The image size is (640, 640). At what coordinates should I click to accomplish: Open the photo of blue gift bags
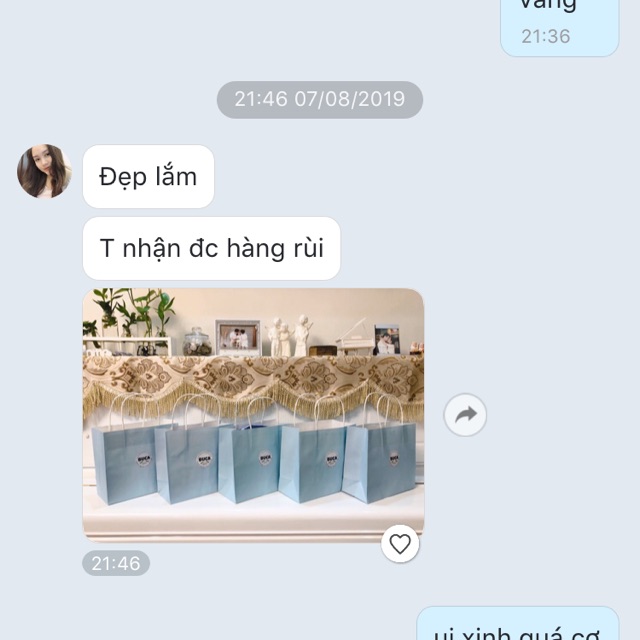point(253,415)
